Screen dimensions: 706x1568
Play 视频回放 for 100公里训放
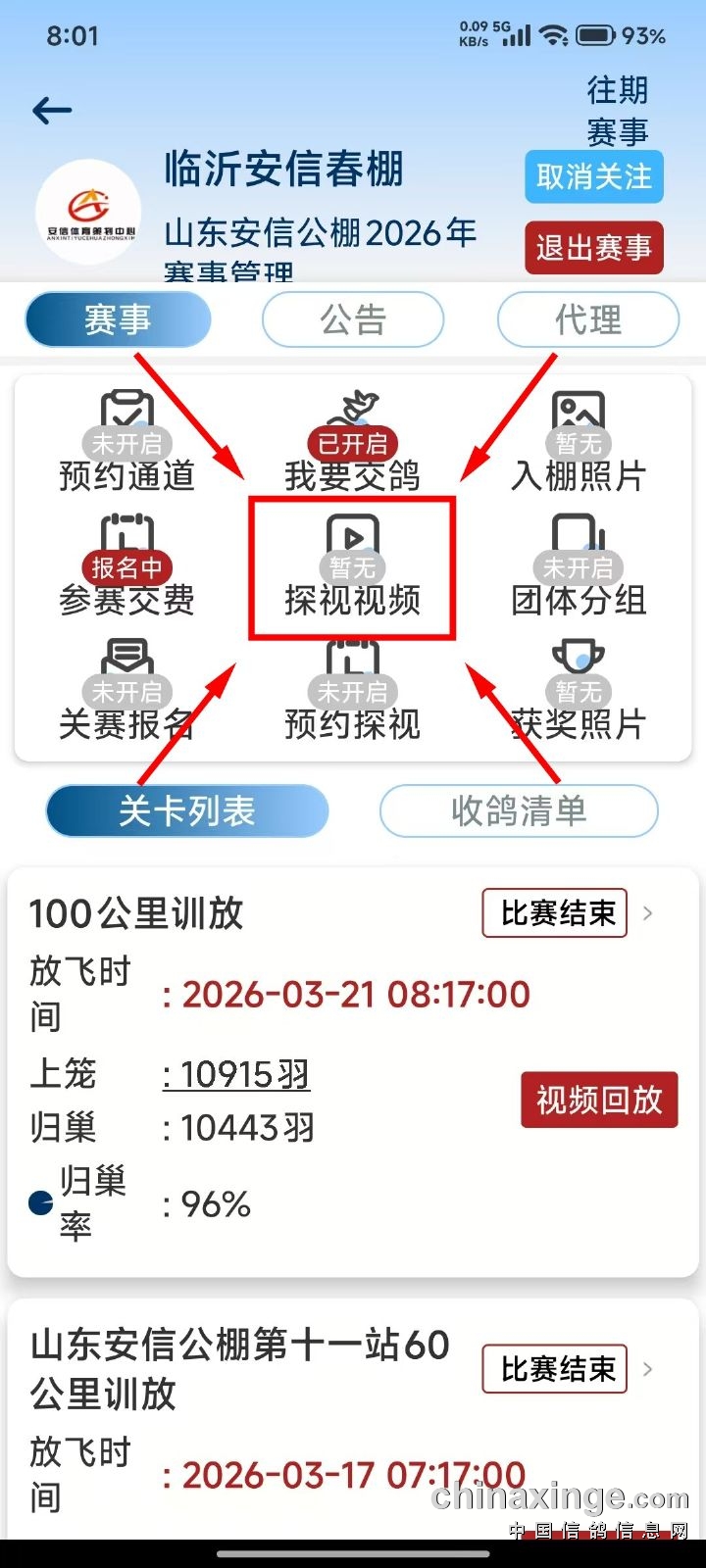599,1100
